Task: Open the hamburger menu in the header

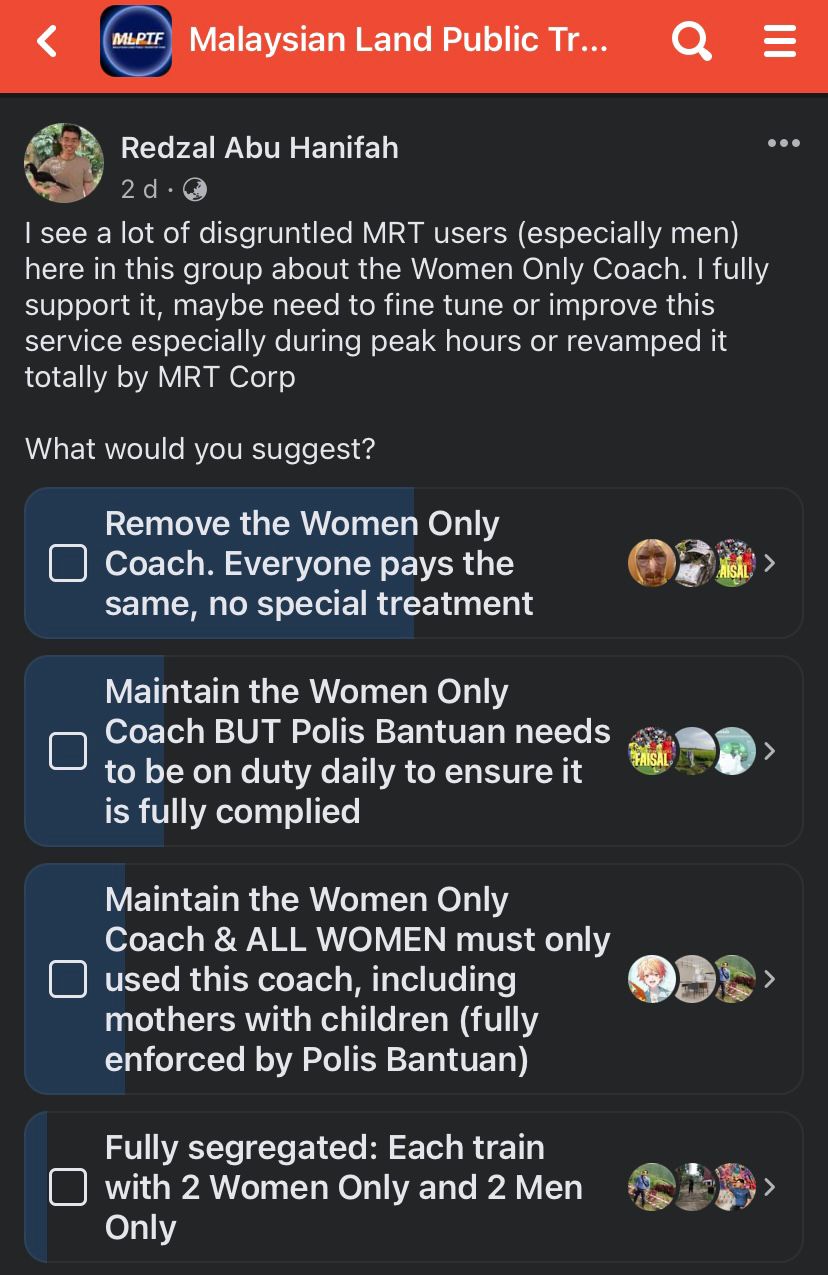Action: (779, 42)
